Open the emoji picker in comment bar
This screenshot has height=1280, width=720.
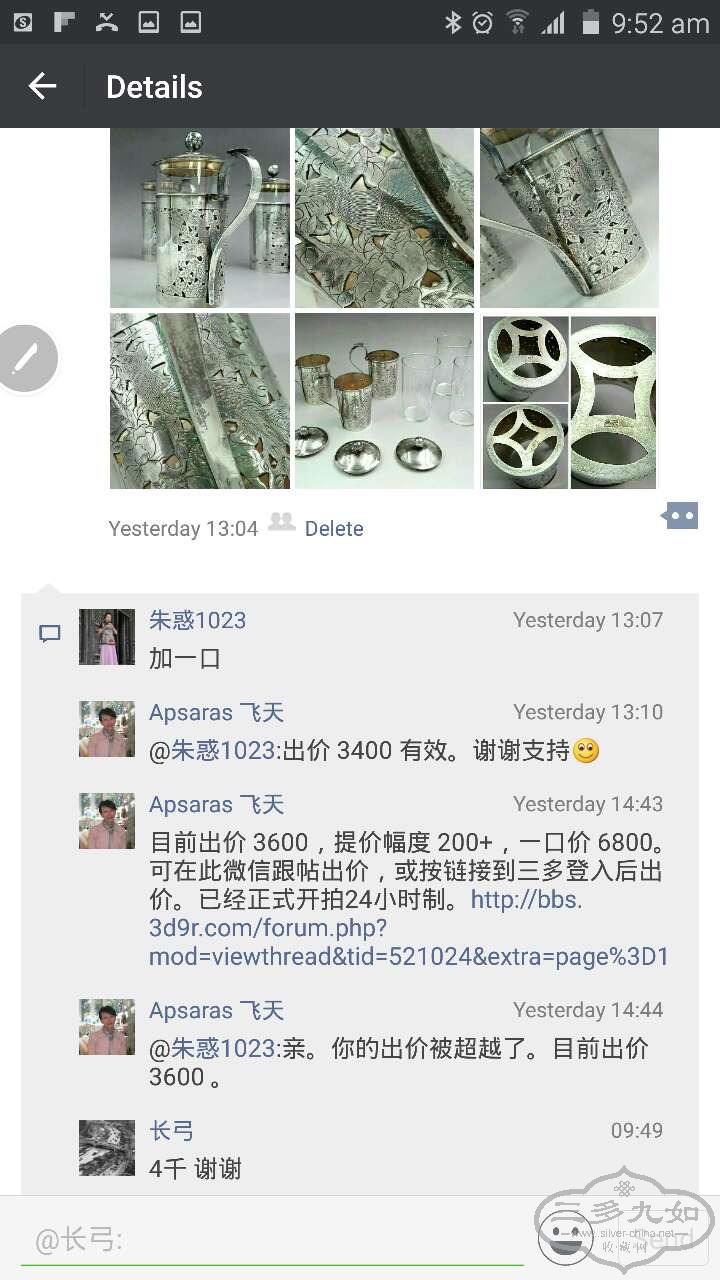pyautogui.click(x=565, y=1238)
